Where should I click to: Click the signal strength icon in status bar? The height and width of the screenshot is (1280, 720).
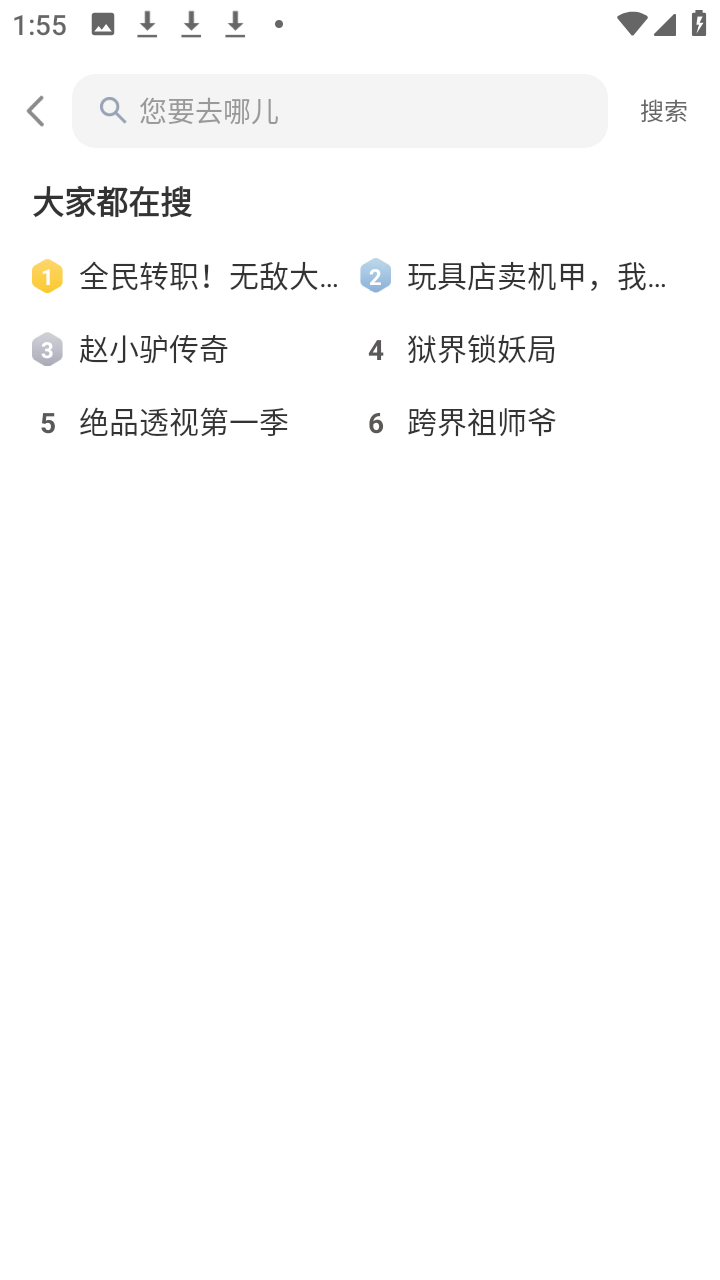click(666, 23)
